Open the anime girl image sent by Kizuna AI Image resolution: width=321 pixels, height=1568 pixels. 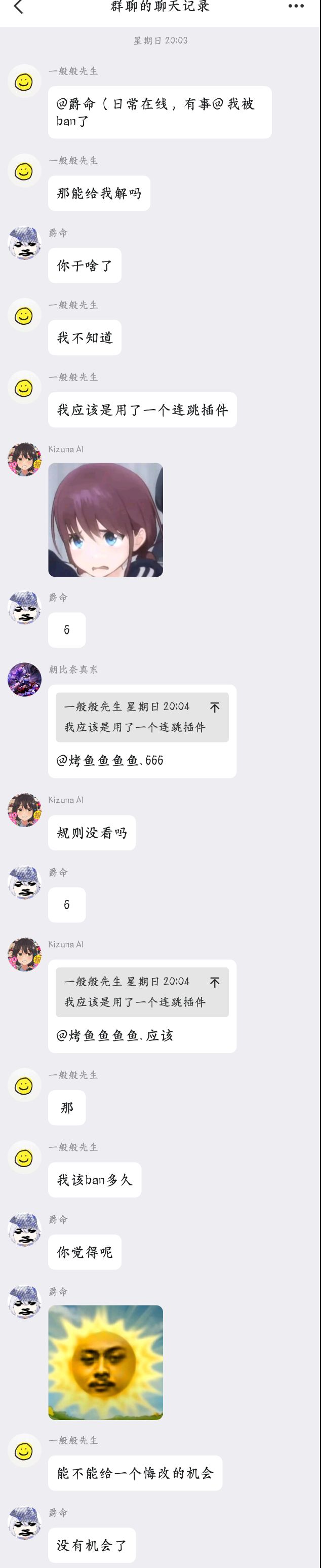coord(105,519)
